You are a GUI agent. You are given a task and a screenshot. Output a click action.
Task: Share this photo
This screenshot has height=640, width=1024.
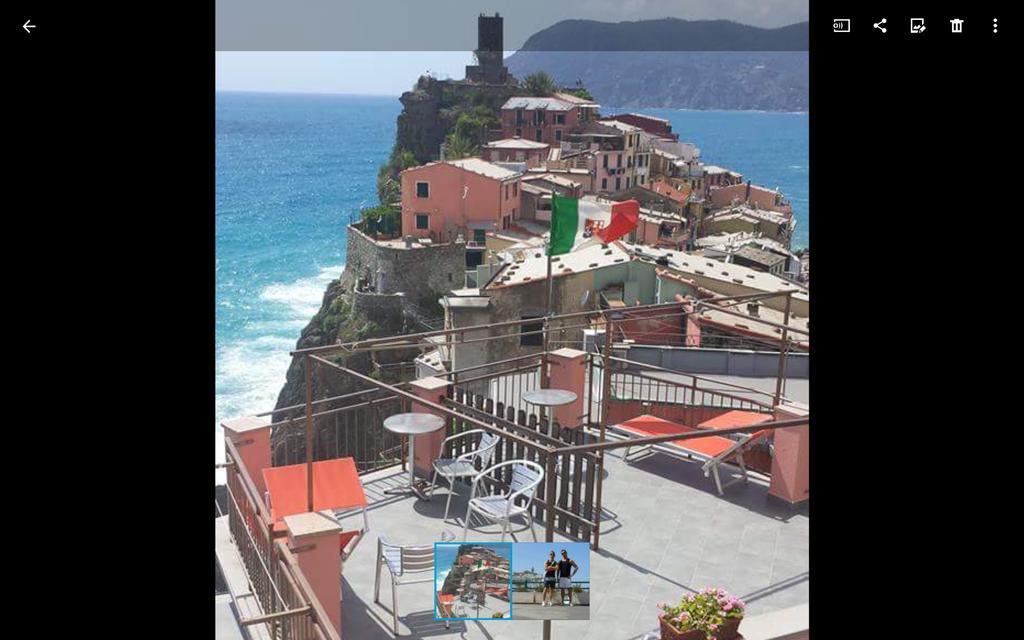click(880, 26)
